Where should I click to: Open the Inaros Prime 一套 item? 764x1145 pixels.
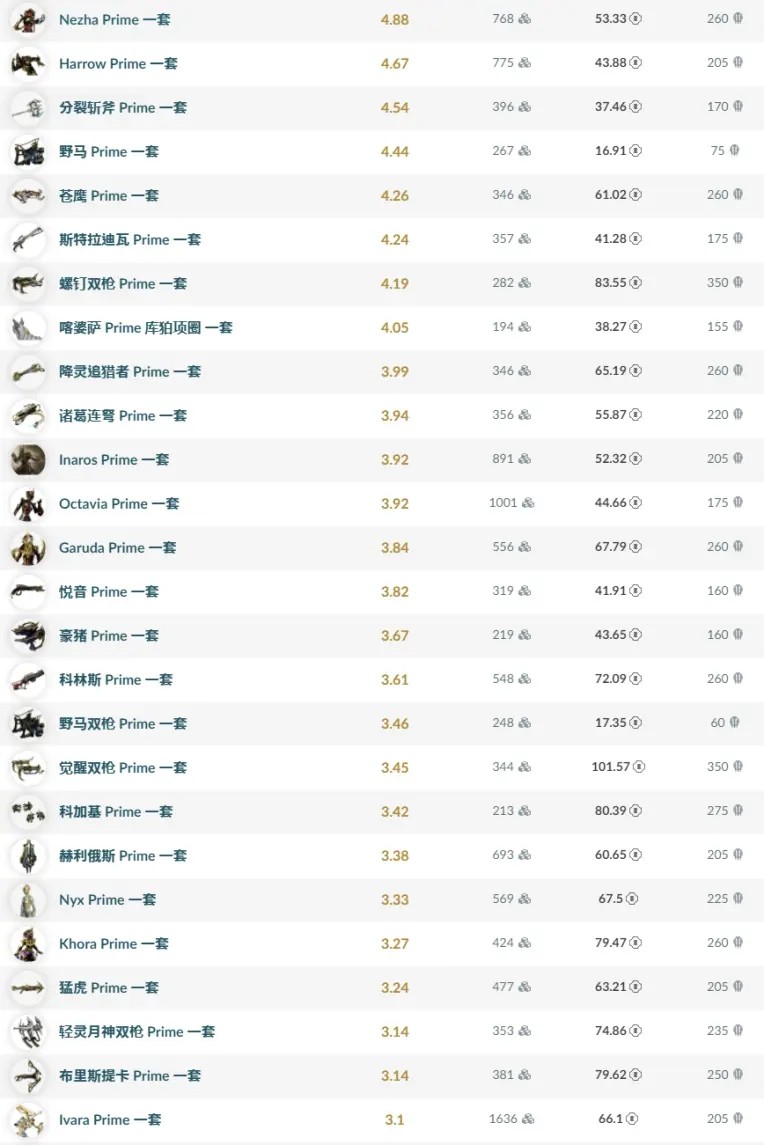pyautogui.click(x=113, y=460)
